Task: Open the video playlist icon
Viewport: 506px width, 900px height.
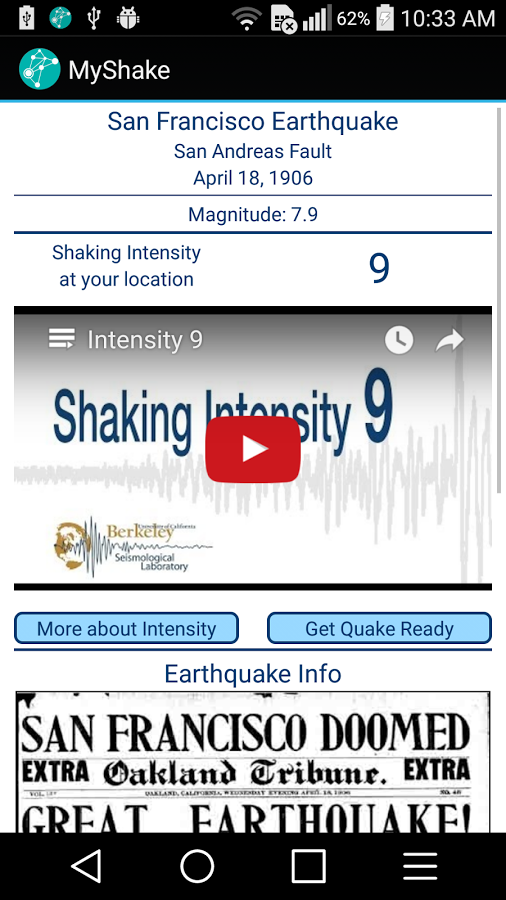Action: [62, 339]
